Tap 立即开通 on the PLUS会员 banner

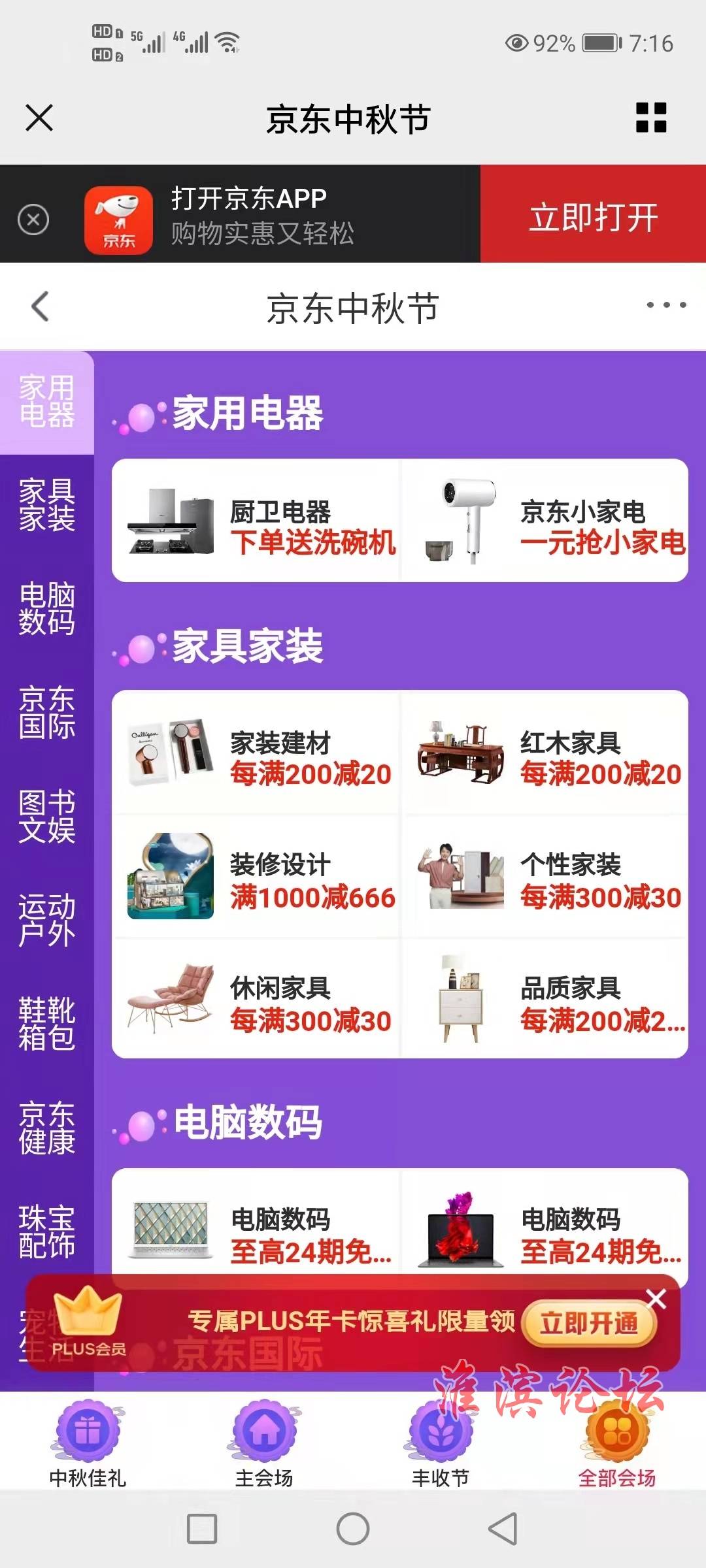point(588,1324)
